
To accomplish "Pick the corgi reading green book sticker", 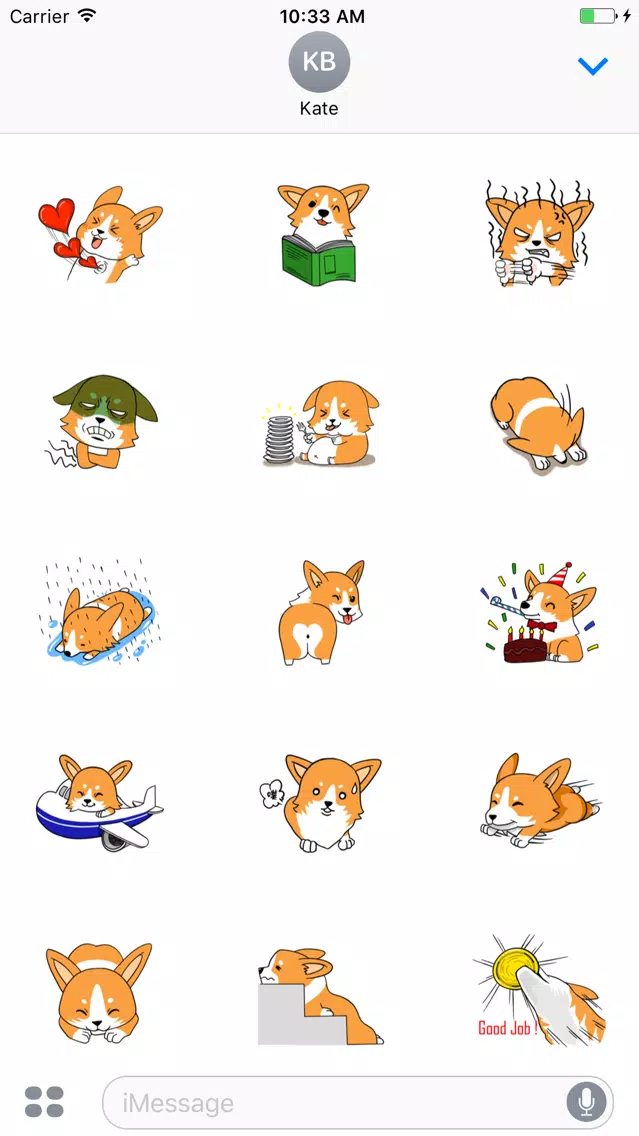I will click(x=322, y=234).
